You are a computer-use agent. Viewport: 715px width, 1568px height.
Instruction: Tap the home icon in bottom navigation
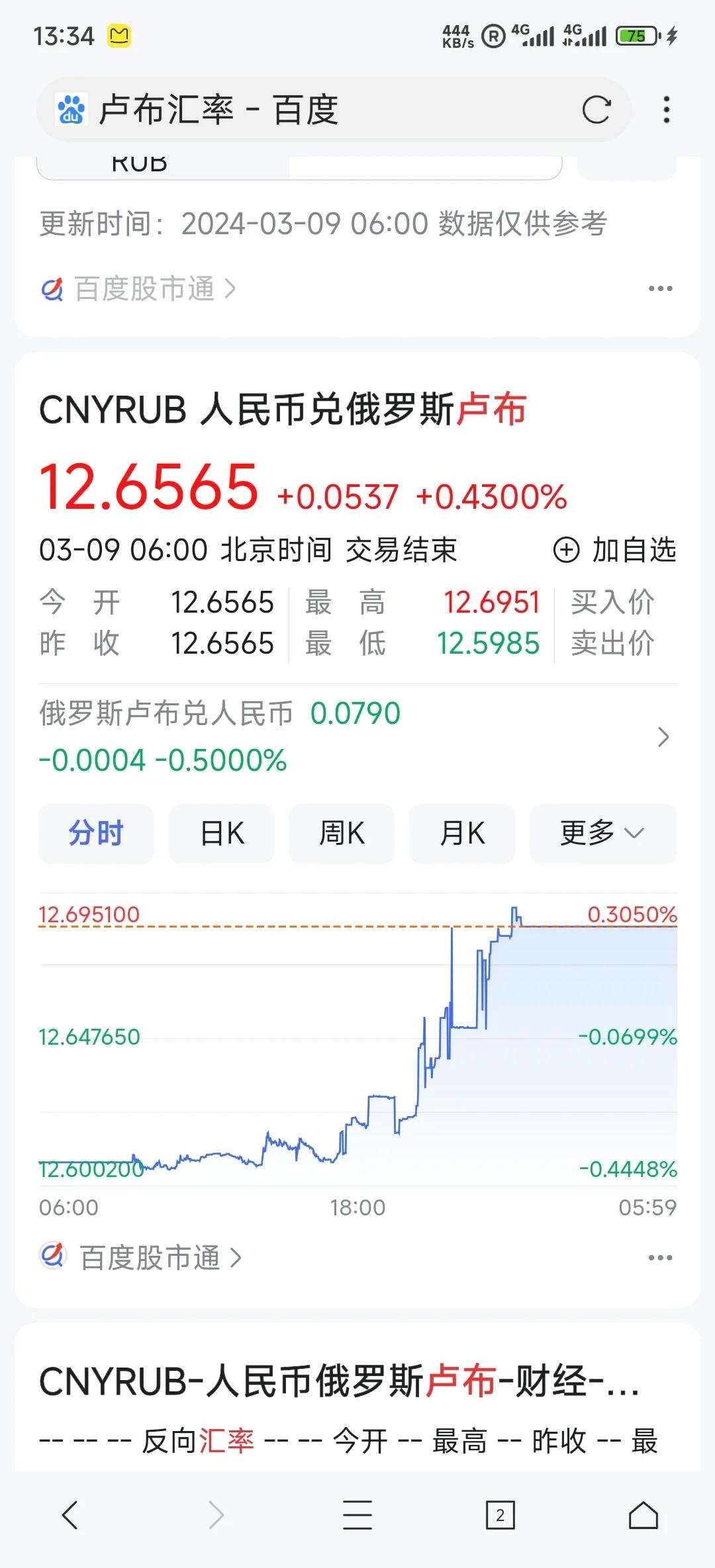tap(641, 1515)
